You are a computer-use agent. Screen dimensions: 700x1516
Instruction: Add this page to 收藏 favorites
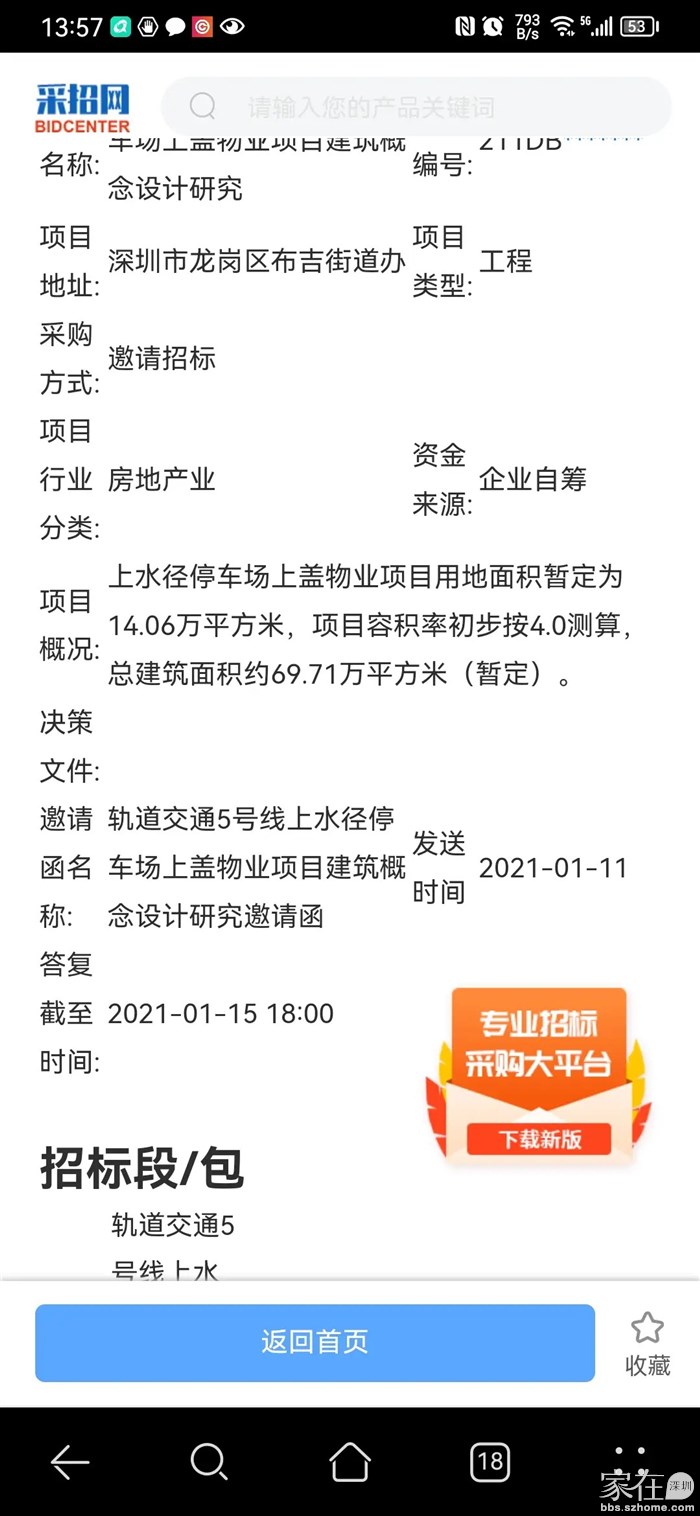(x=647, y=1342)
